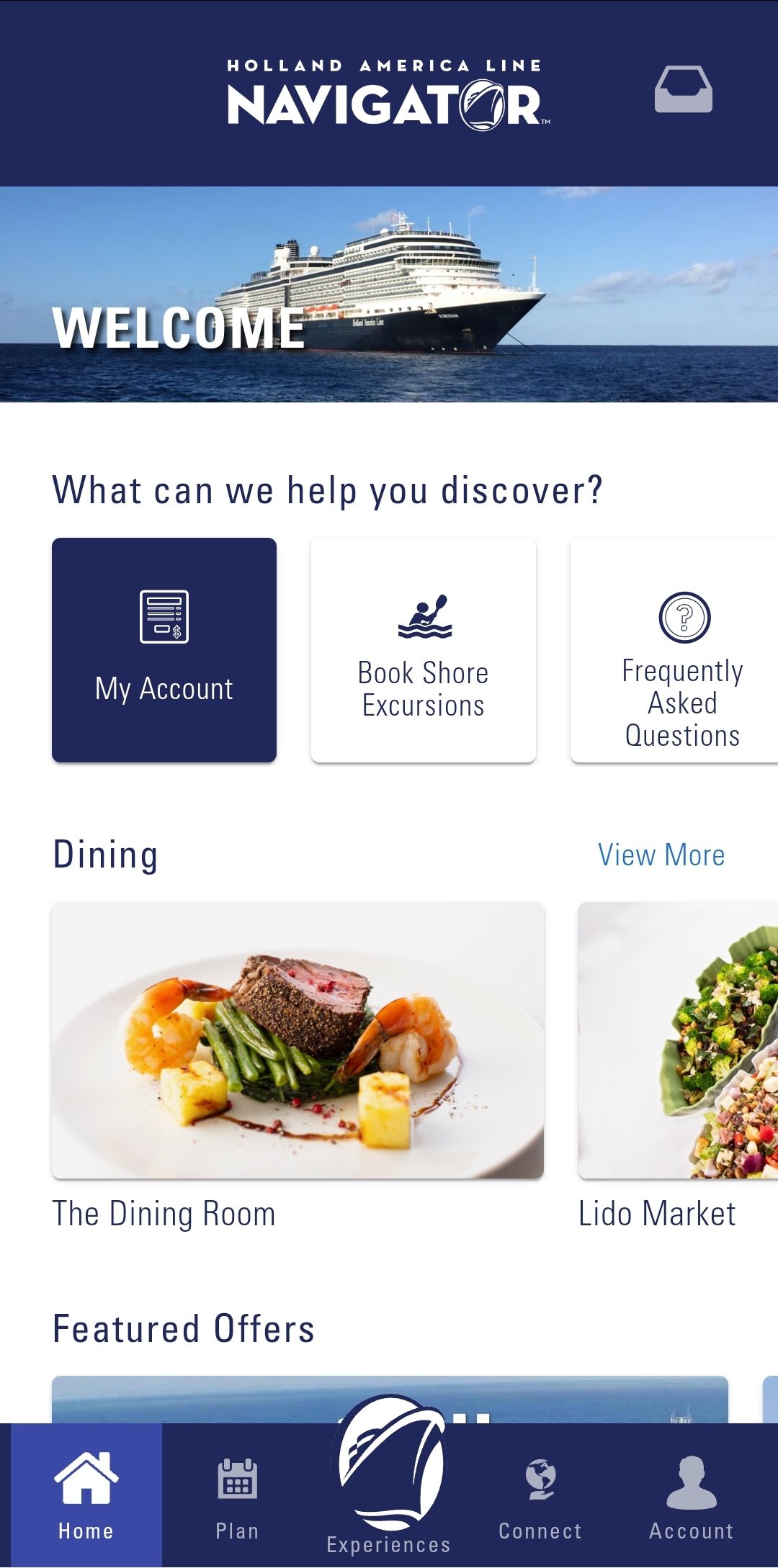Open the inbox icon in header
Screen dimensions: 778x1568
pos(683,89)
